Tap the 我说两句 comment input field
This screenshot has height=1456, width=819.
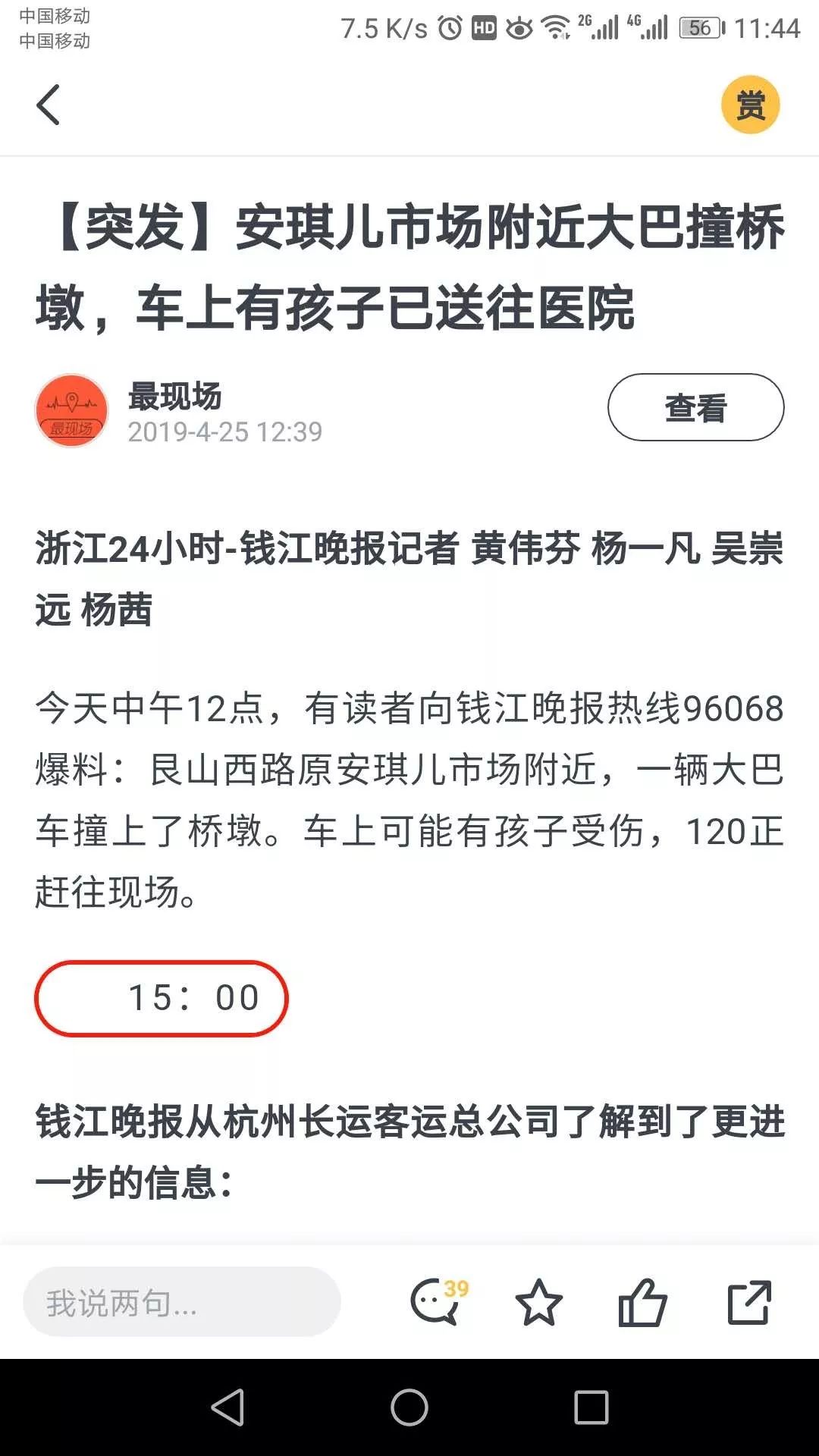182,1302
